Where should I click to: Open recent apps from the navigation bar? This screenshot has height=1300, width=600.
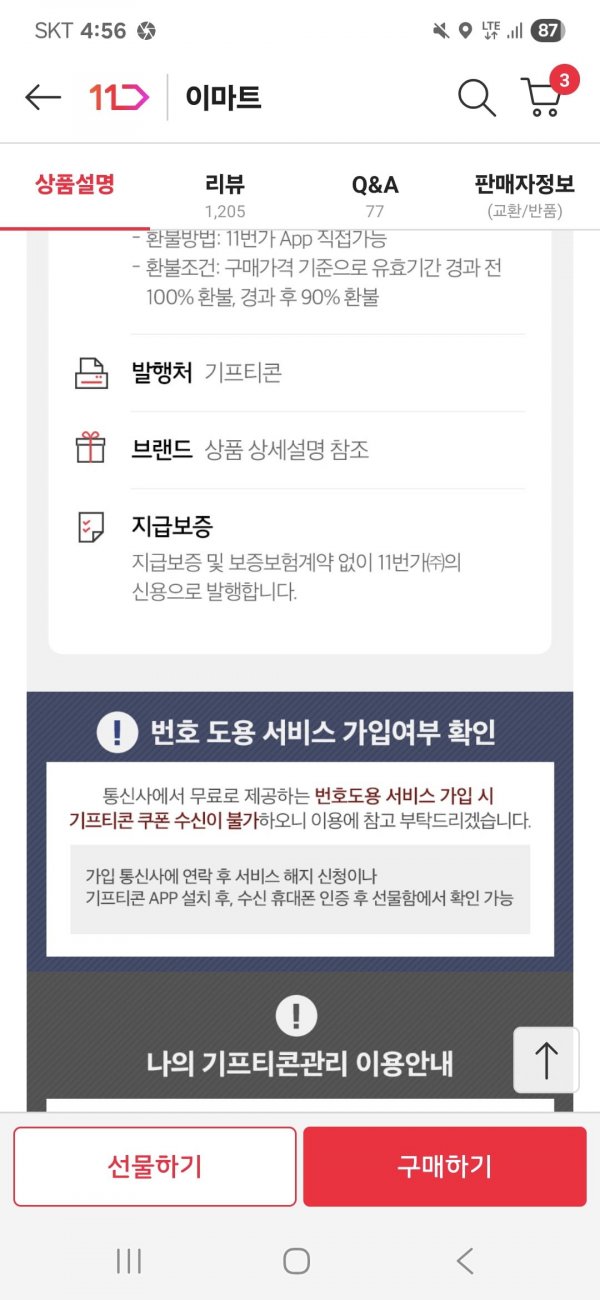coord(129,1261)
